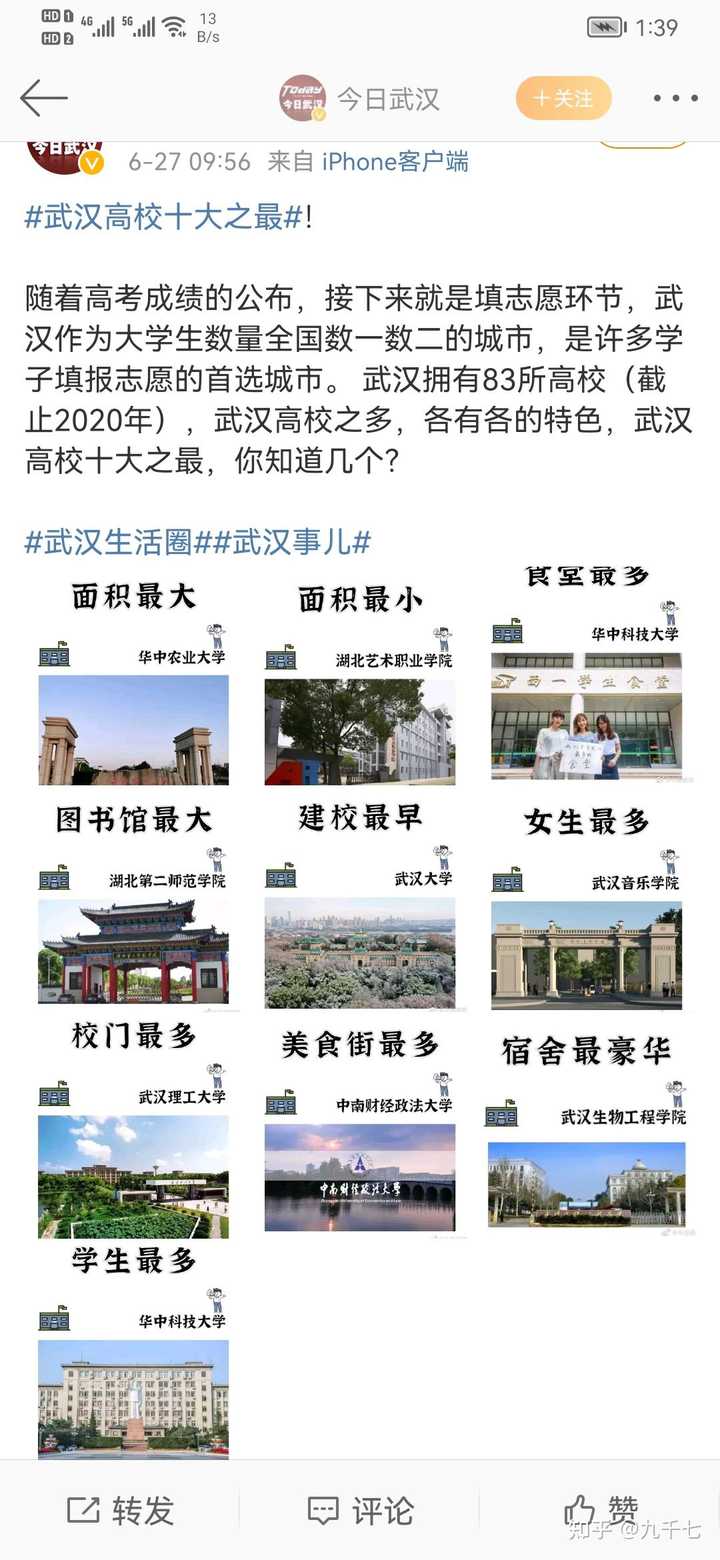
Task: Follow 今日武汉 with the 关注 button
Action: pos(563,98)
